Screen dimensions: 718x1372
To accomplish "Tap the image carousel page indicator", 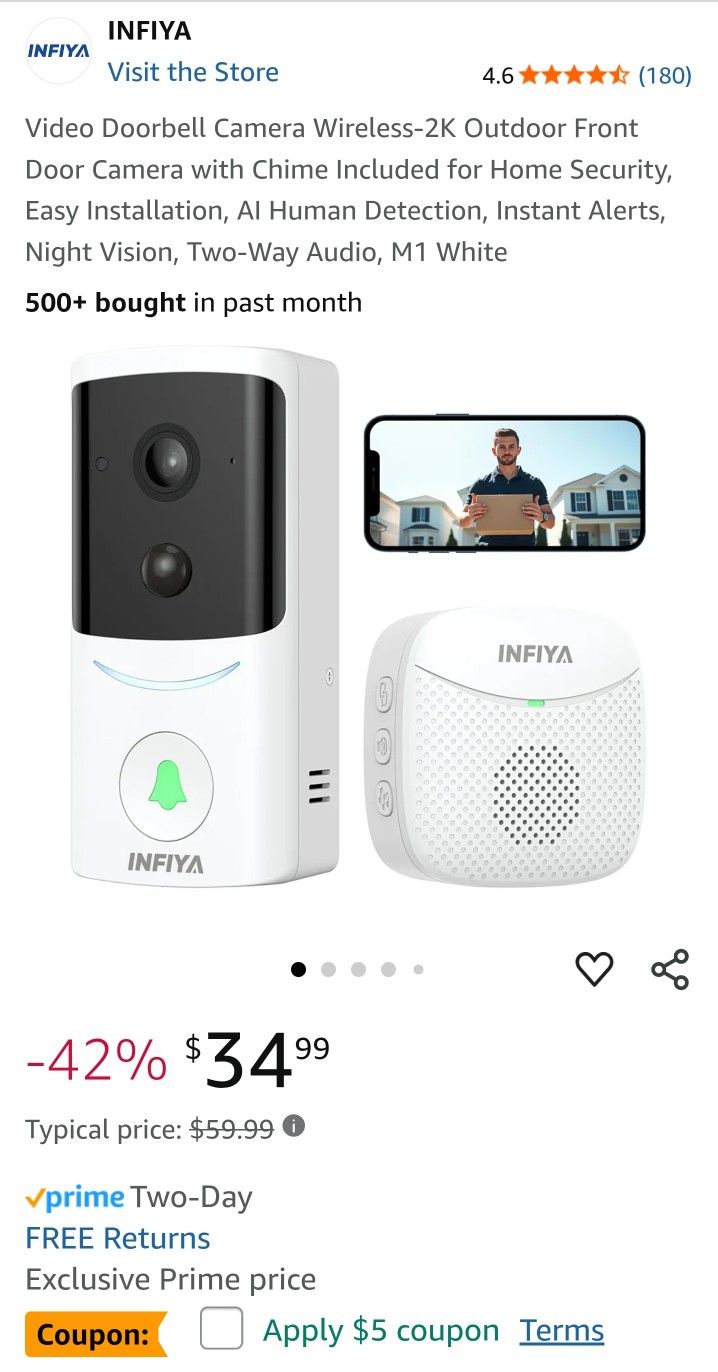I will pyautogui.click(x=358, y=969).
